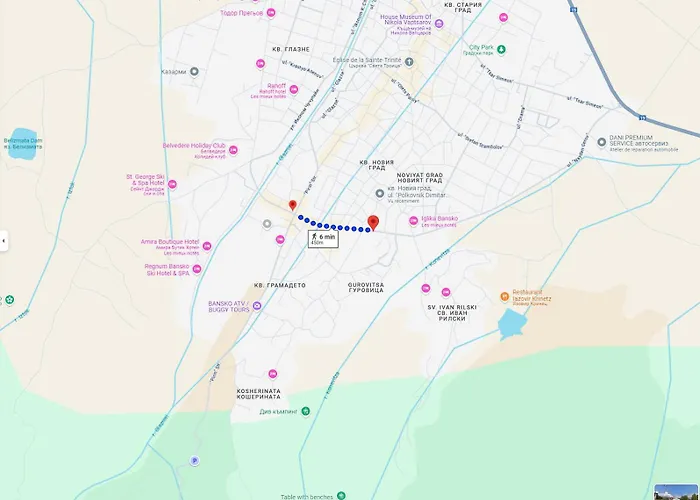
Task: Select St. George Ski & Spa Hotel pin
Action: coord(173,184)
